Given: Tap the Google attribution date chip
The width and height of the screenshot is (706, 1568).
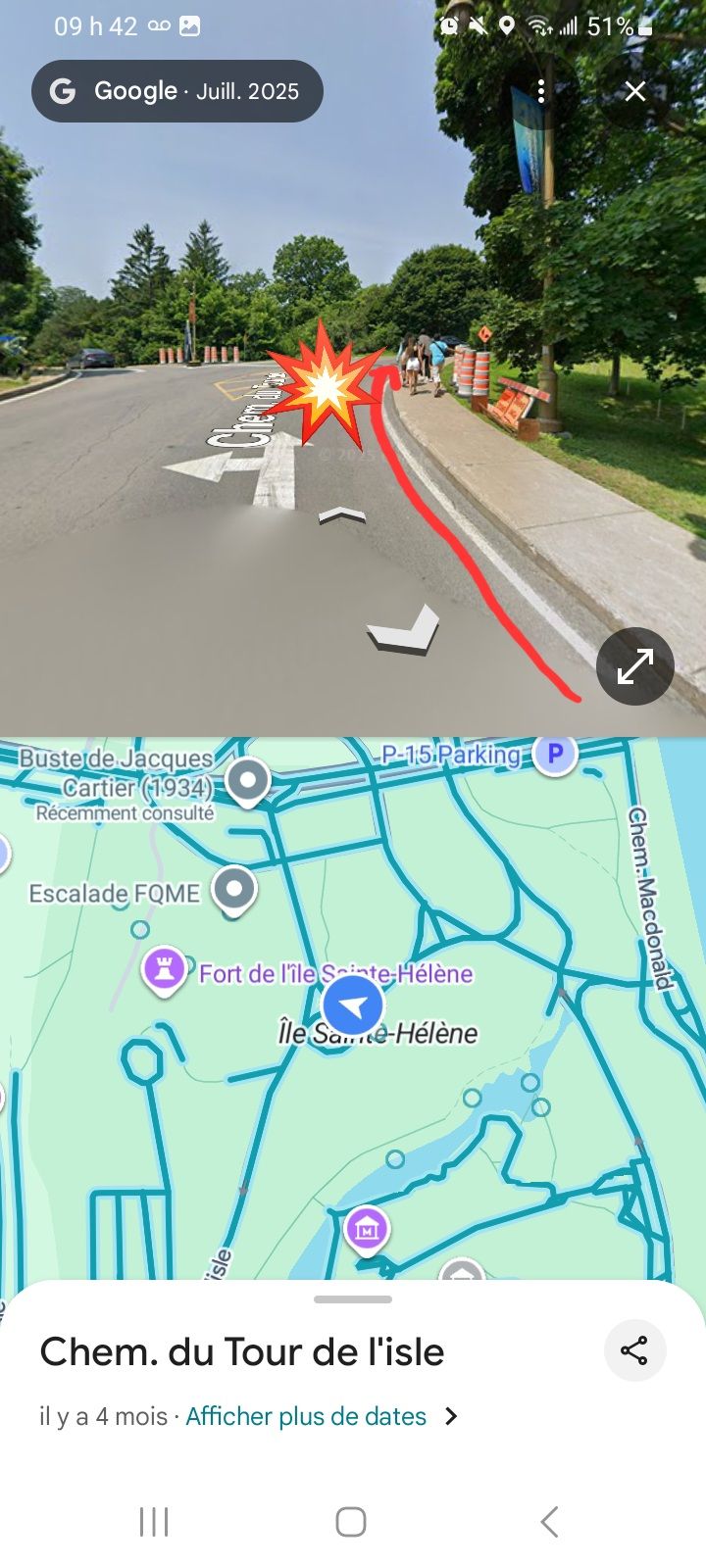Looking at the screenshot, I should tap(177, 91).
